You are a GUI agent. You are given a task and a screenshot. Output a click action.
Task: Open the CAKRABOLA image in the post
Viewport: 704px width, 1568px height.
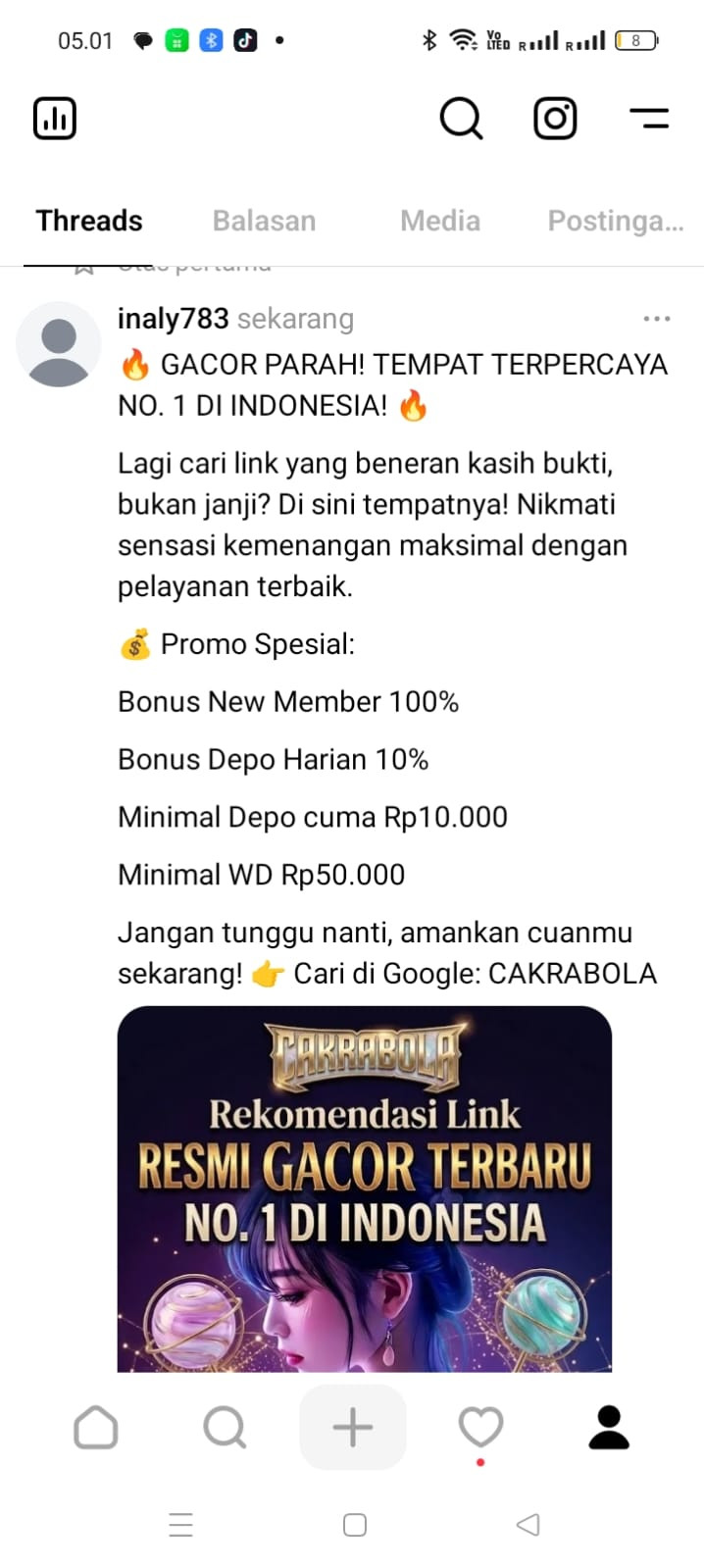click(365, 1189)
